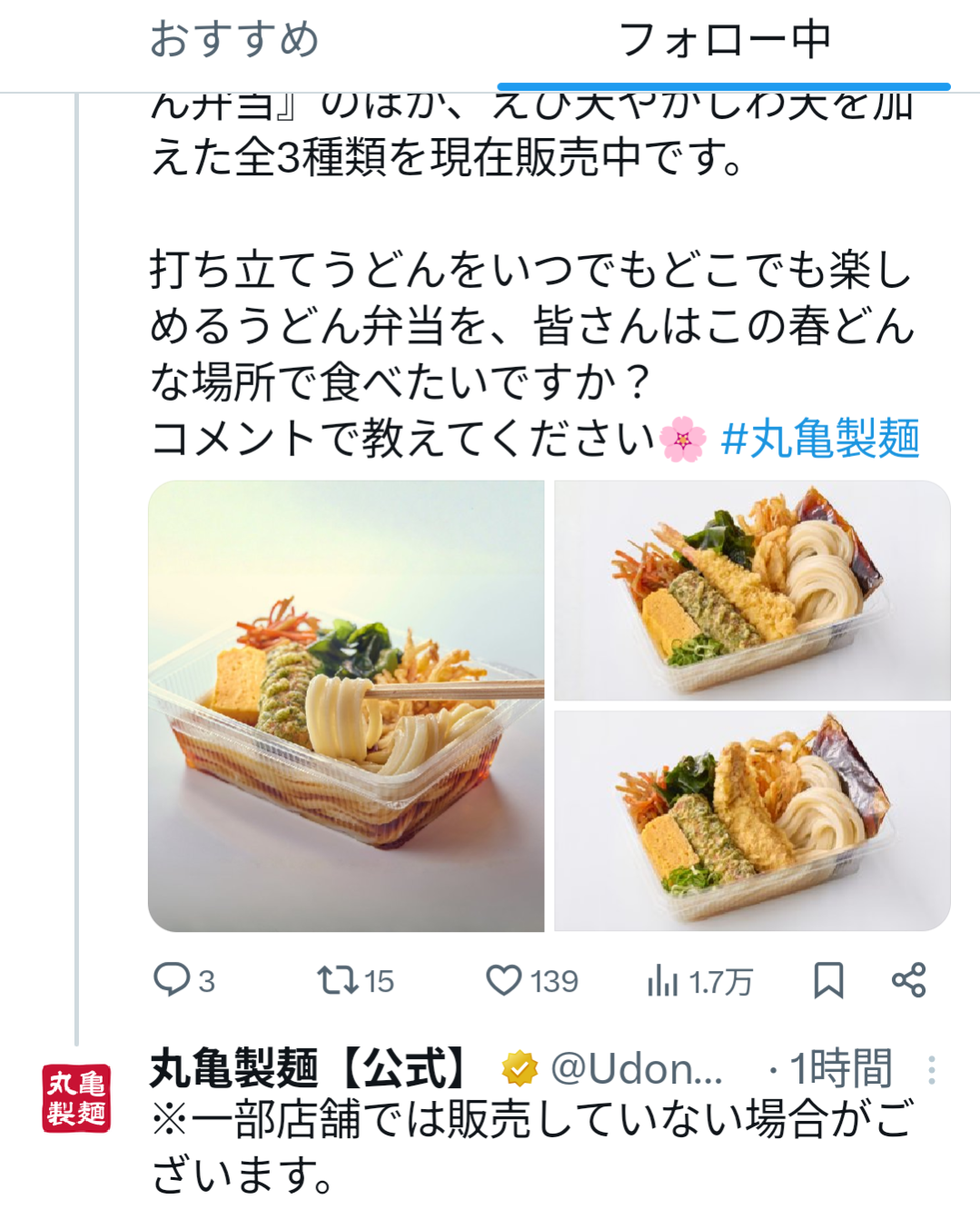Open 丸亀製麺 profile avatar
The width and height of the screenshot is (980, 1209).
[x=76, y=1098]
